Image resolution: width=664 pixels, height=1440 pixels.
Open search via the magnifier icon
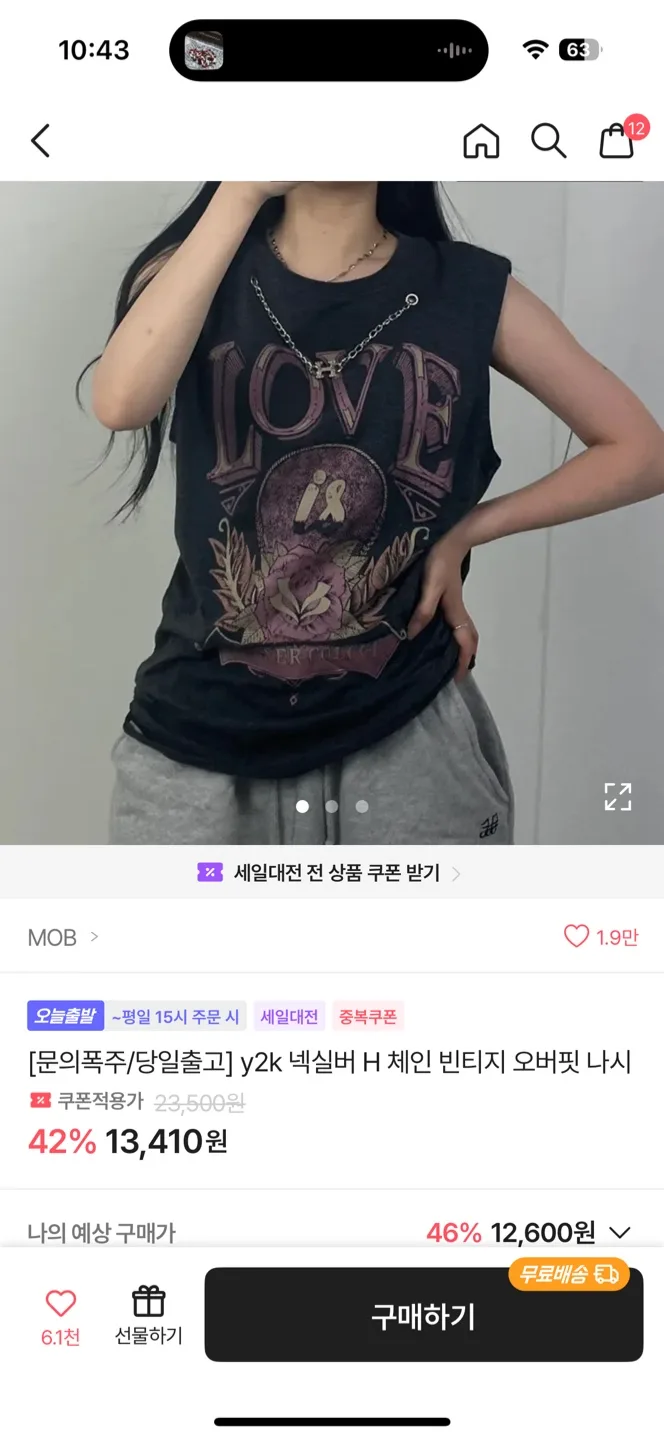548,141
